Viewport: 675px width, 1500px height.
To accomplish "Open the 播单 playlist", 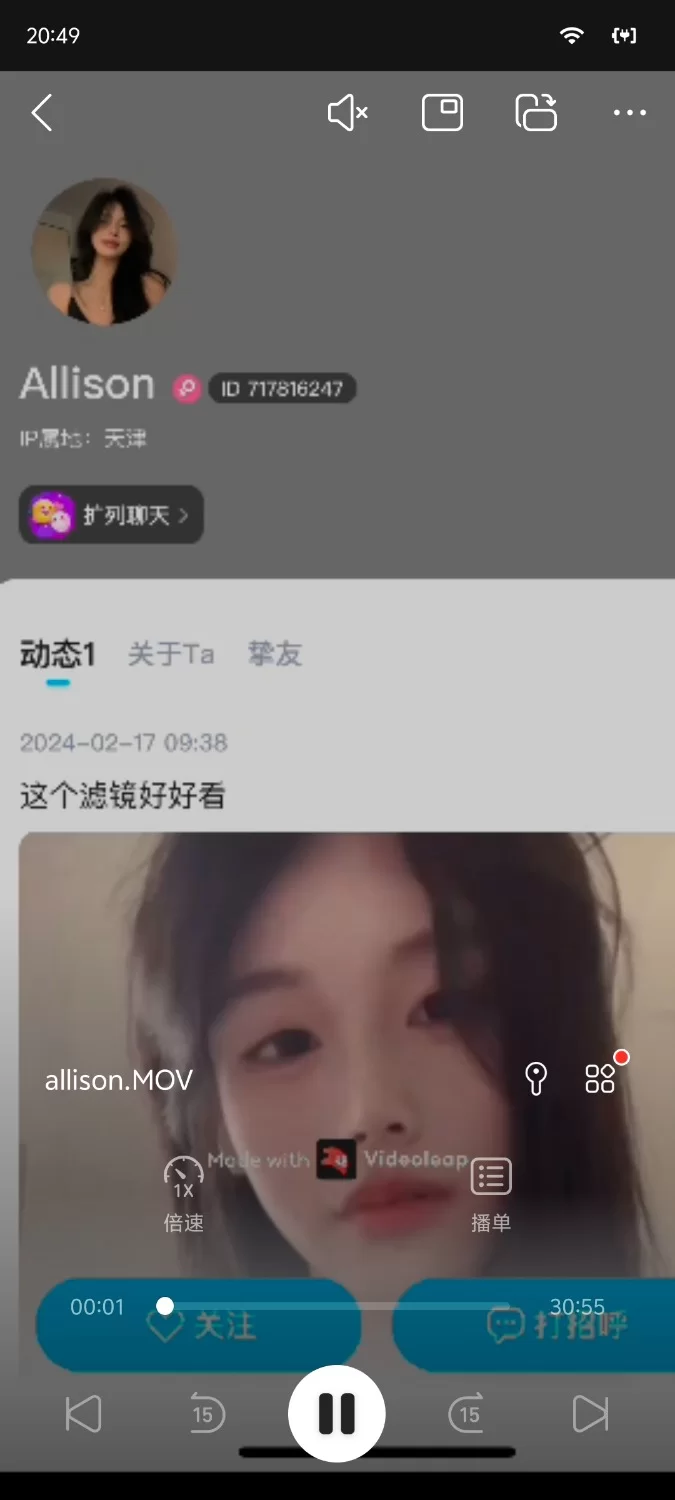I will (x=491, y=1193).
